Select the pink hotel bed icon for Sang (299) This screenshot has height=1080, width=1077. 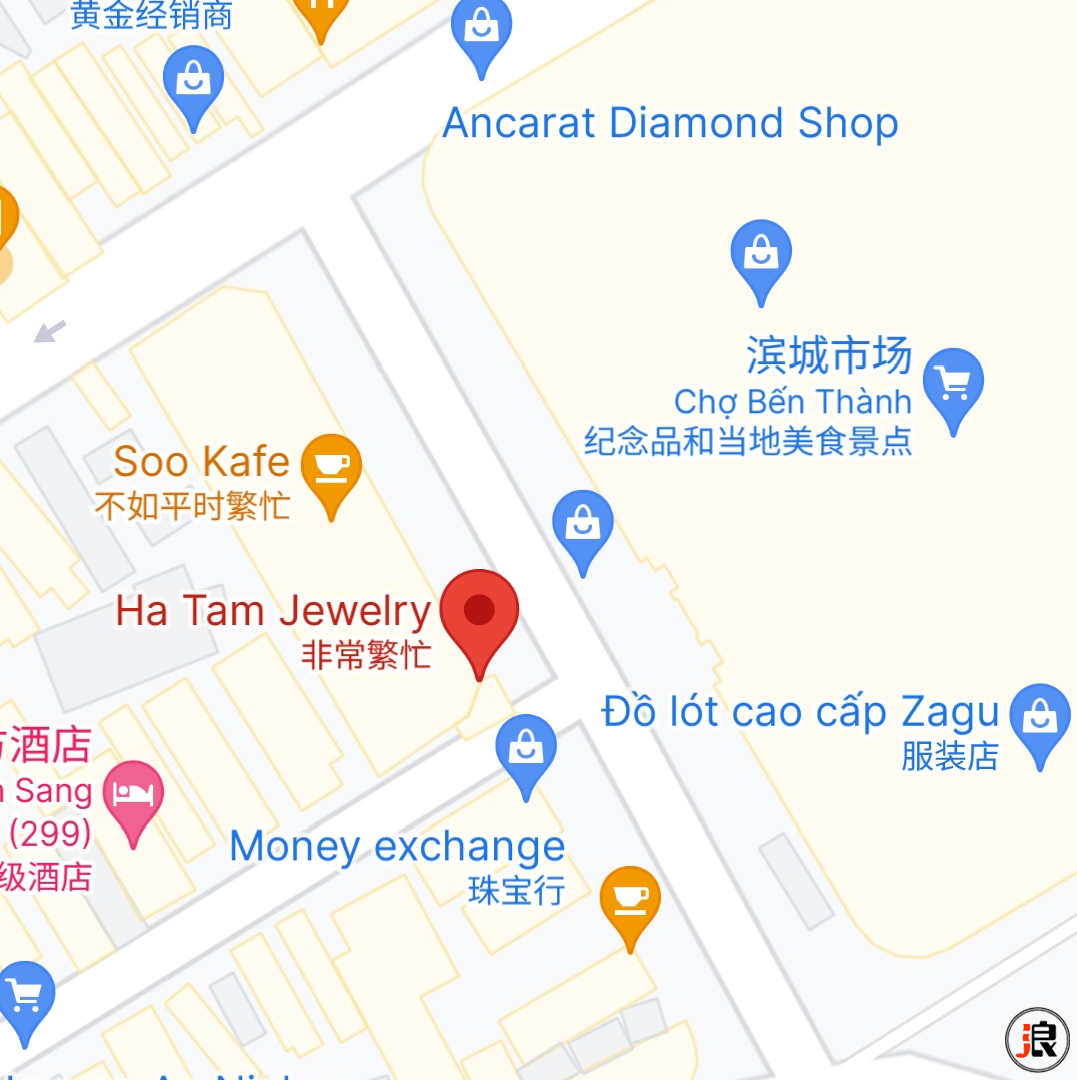click(135, 795)
